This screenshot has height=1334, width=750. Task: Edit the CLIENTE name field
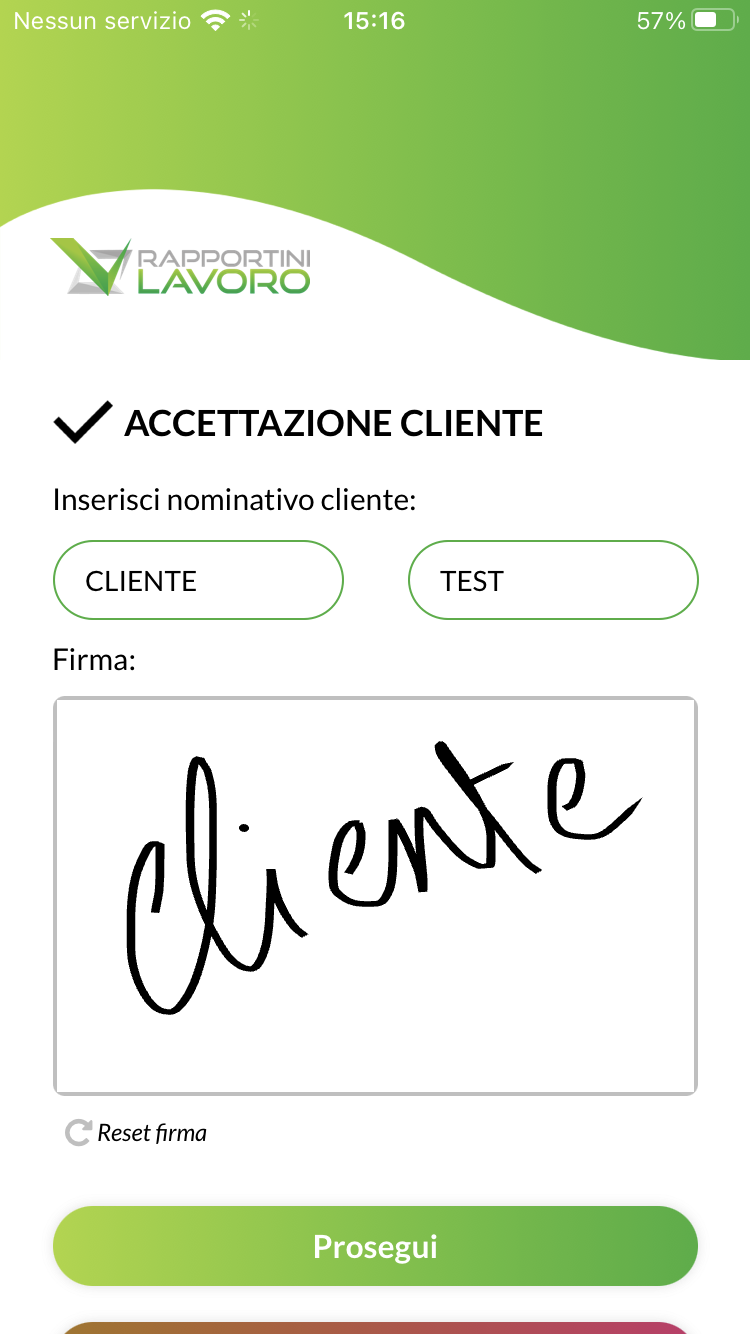click(198, 581)
